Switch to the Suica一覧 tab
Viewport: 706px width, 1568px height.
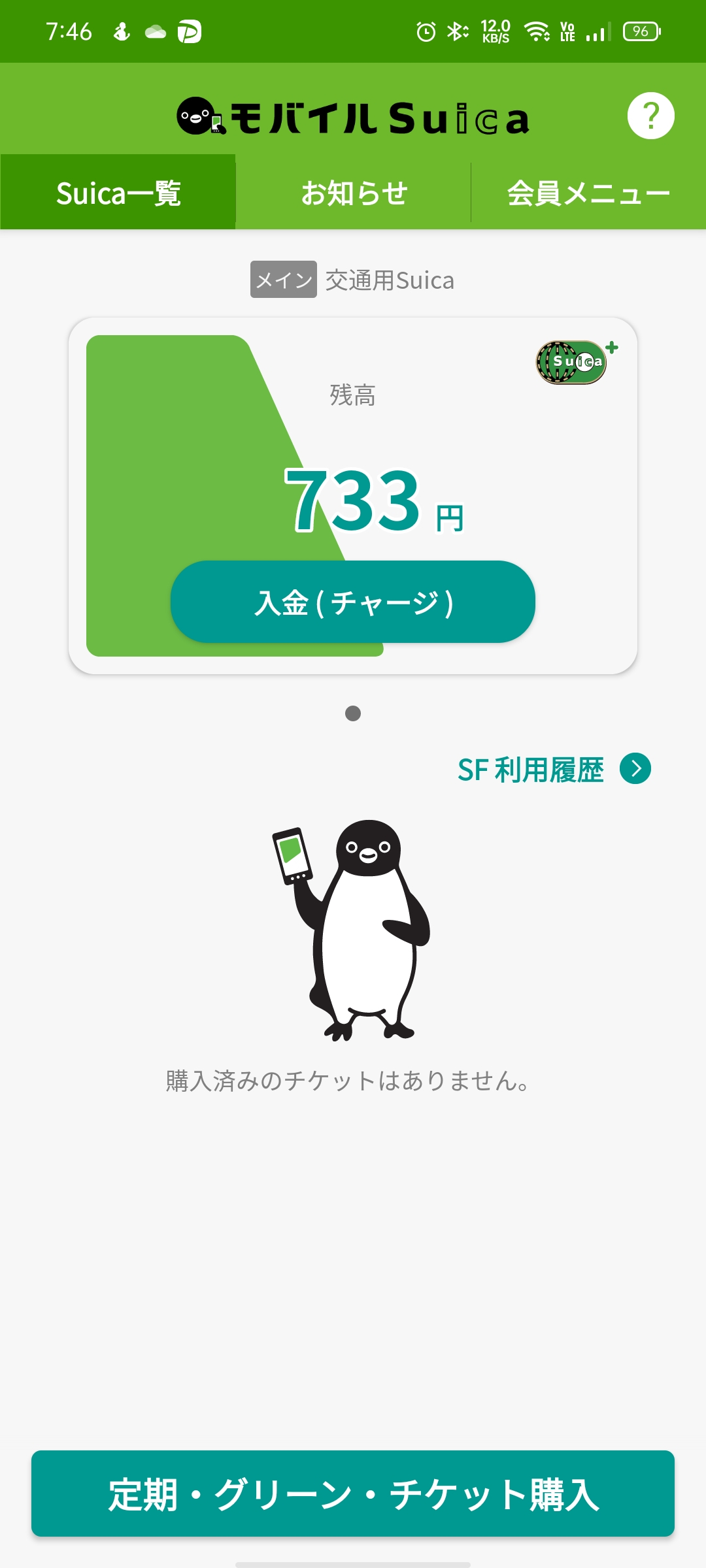click(x=118, y=192)
